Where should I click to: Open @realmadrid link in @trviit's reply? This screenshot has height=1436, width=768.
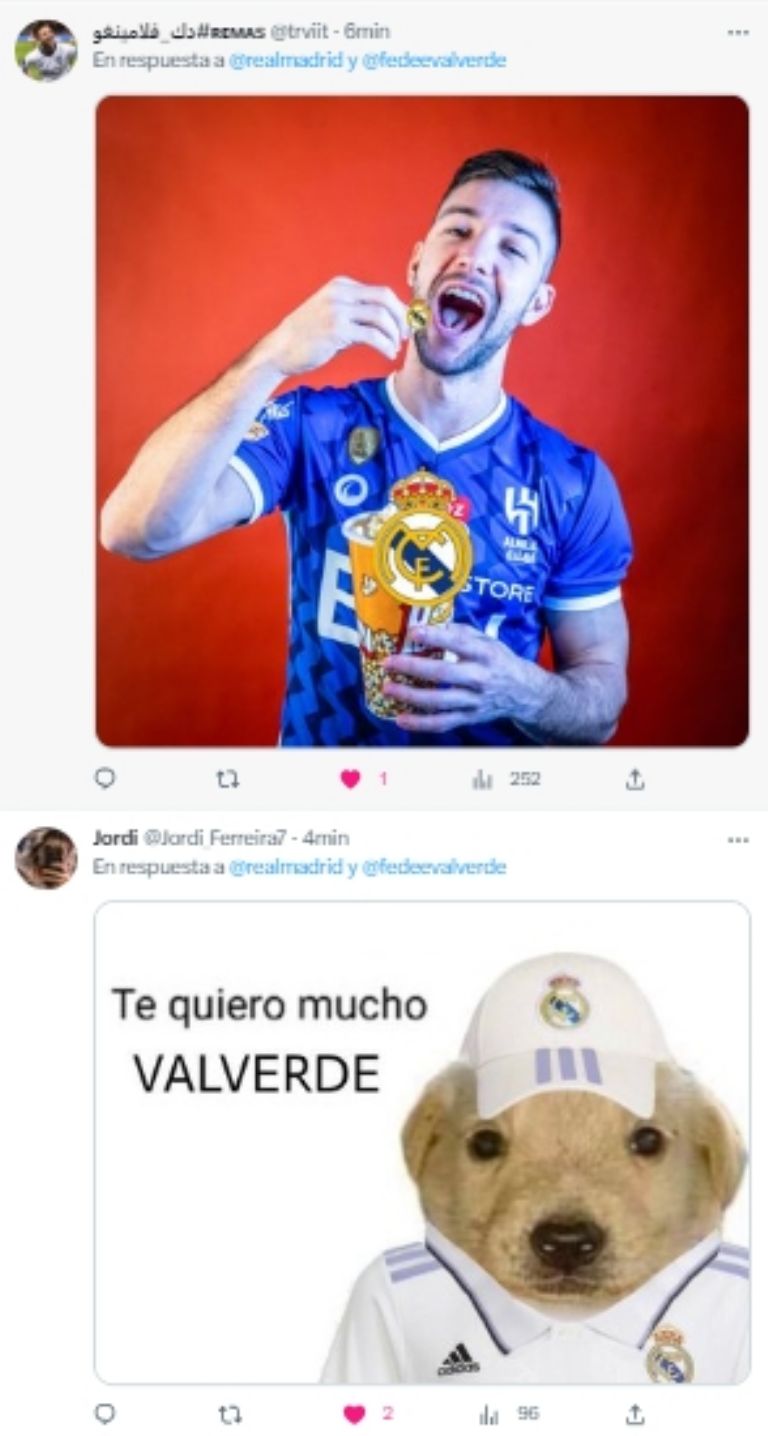point(283,60)
